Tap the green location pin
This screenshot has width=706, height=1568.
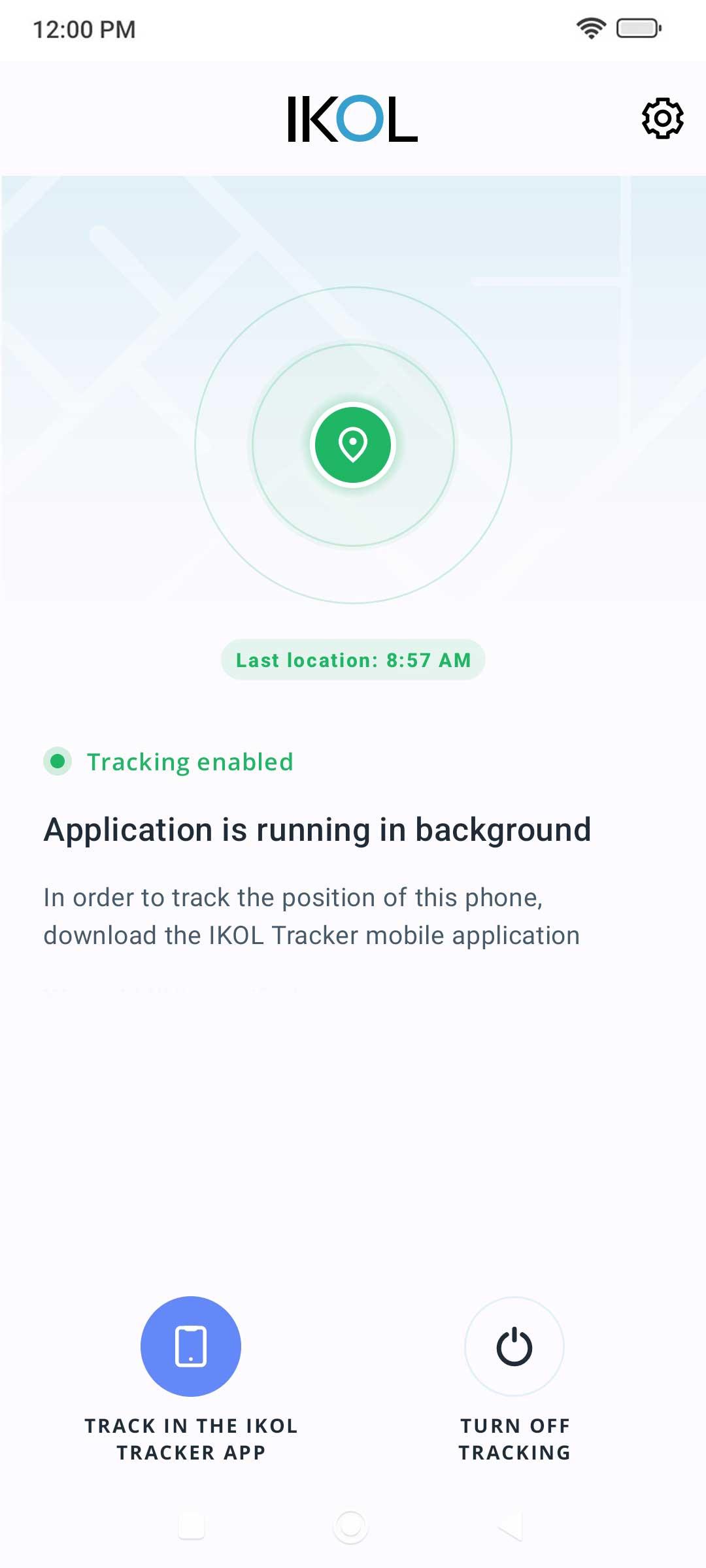pos(353,445)
